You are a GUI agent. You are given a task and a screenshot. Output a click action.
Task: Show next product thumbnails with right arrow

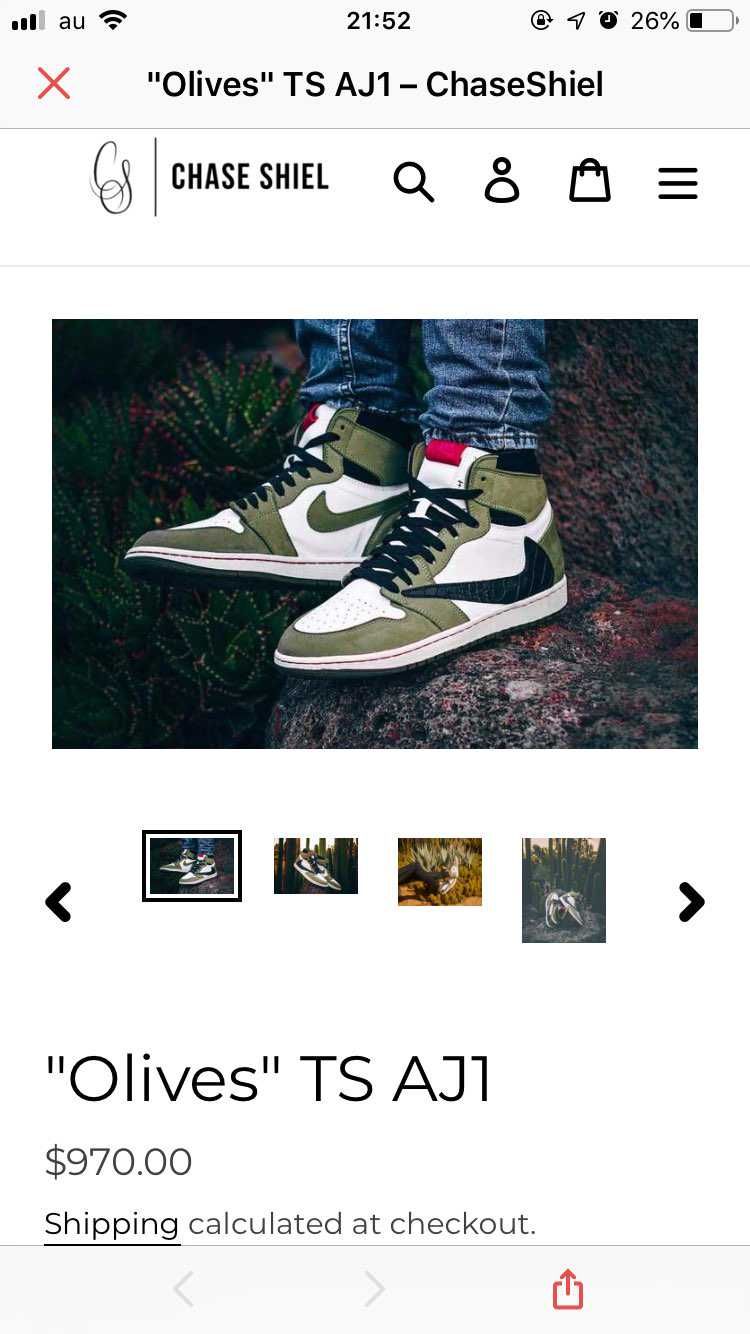coord(691,902)
